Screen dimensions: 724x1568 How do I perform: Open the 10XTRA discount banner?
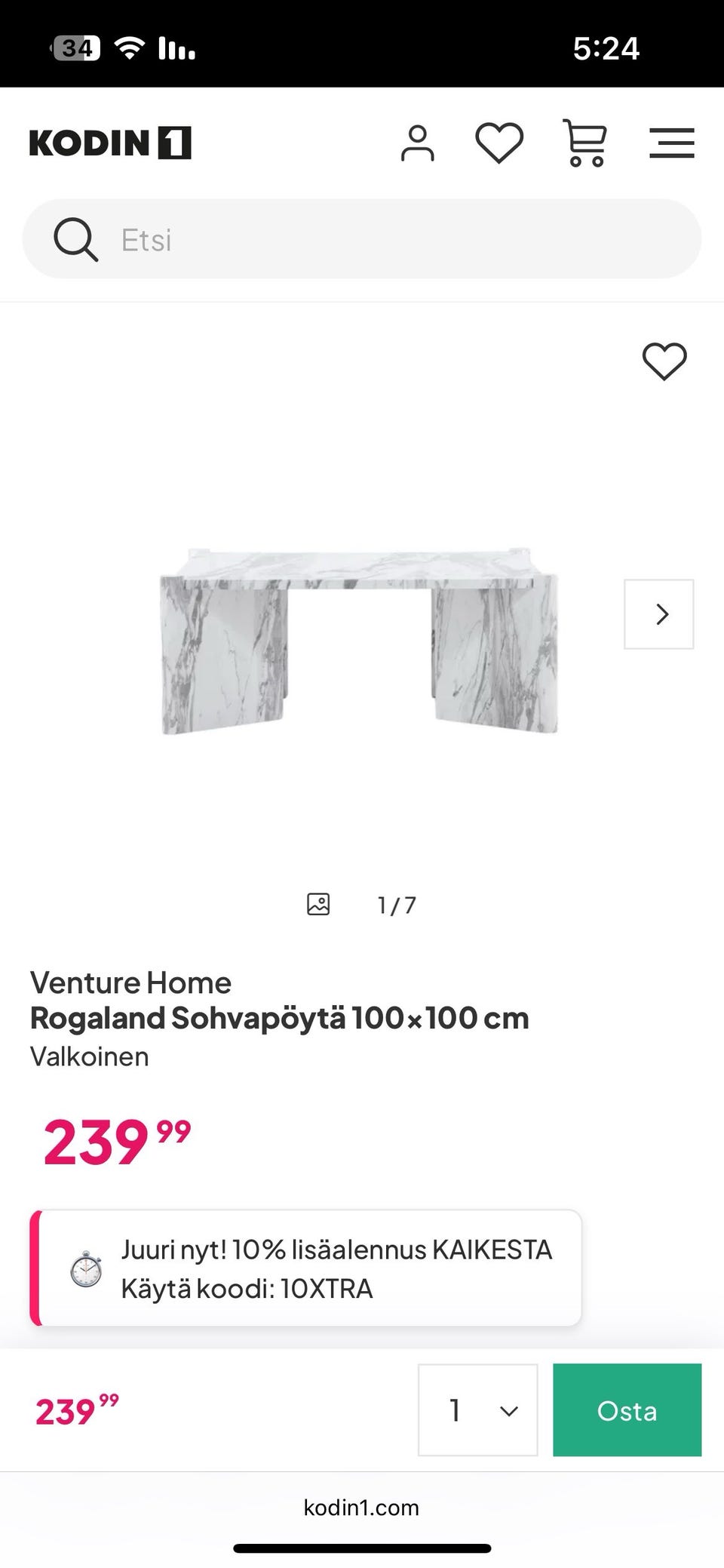coord(305,1268)
